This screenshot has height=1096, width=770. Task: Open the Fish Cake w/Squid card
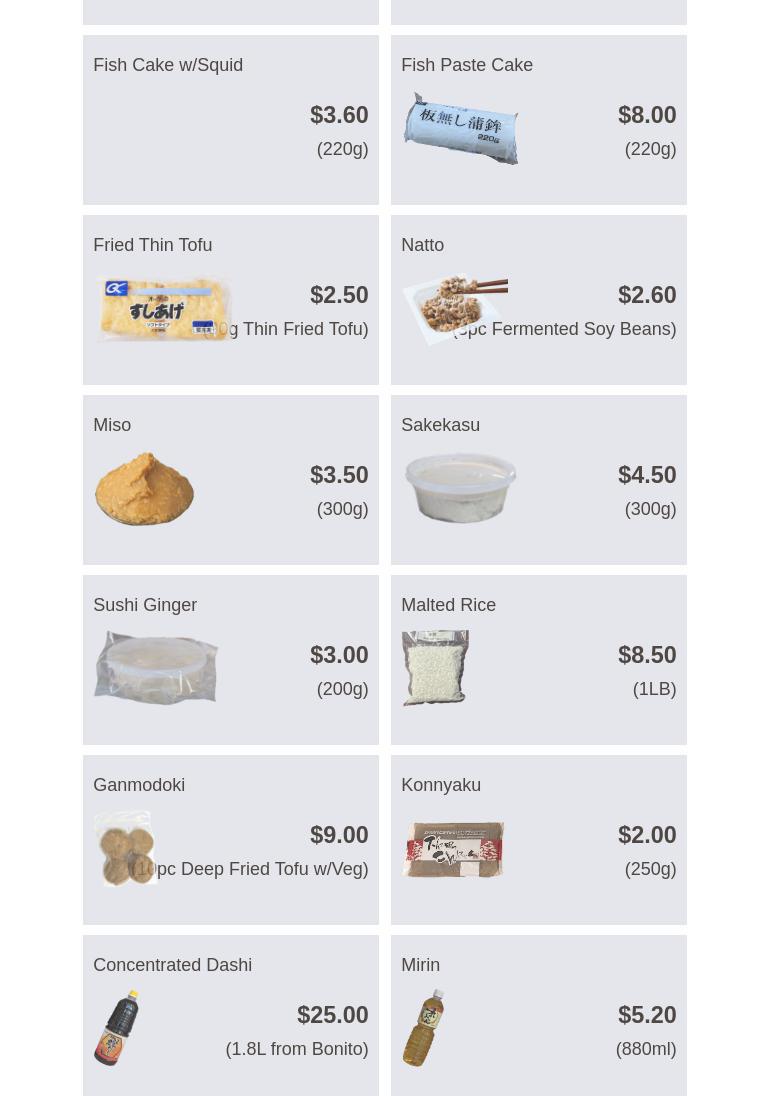[230, 120]
